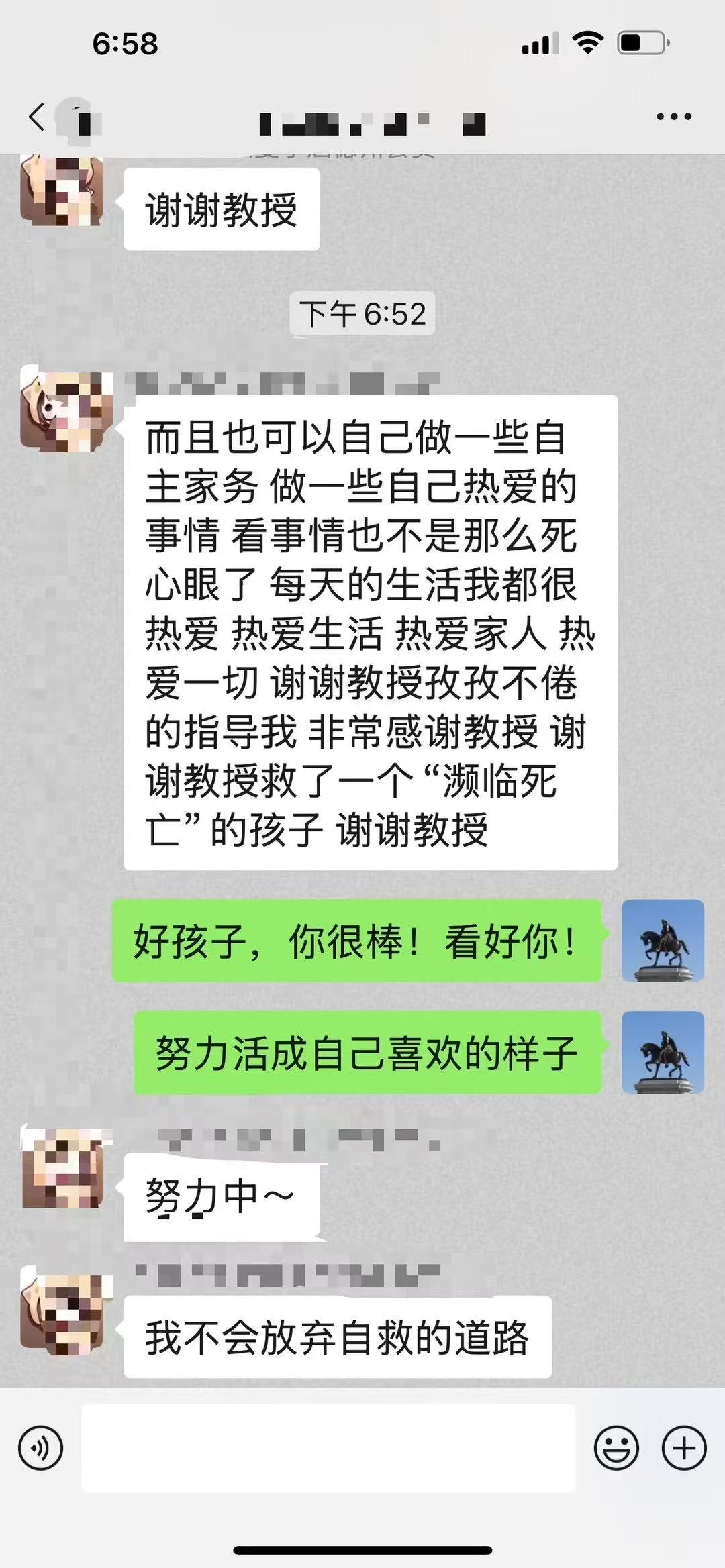Tap the avatar beside 我不会放弃自救的道路
This screenshot has height=1568, width=725.
pos(62,1312)
